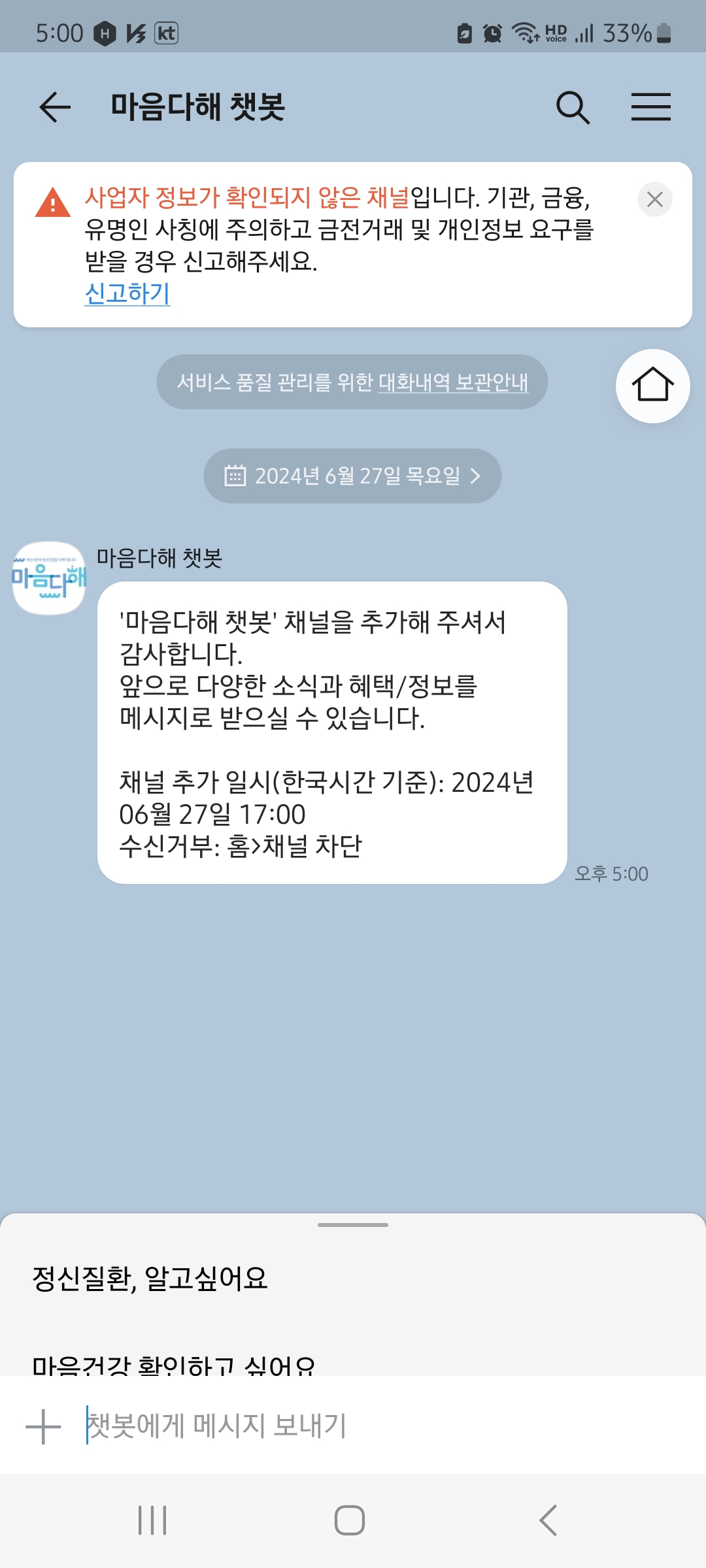Tap the chatbot home floating button

click(652, 385)
